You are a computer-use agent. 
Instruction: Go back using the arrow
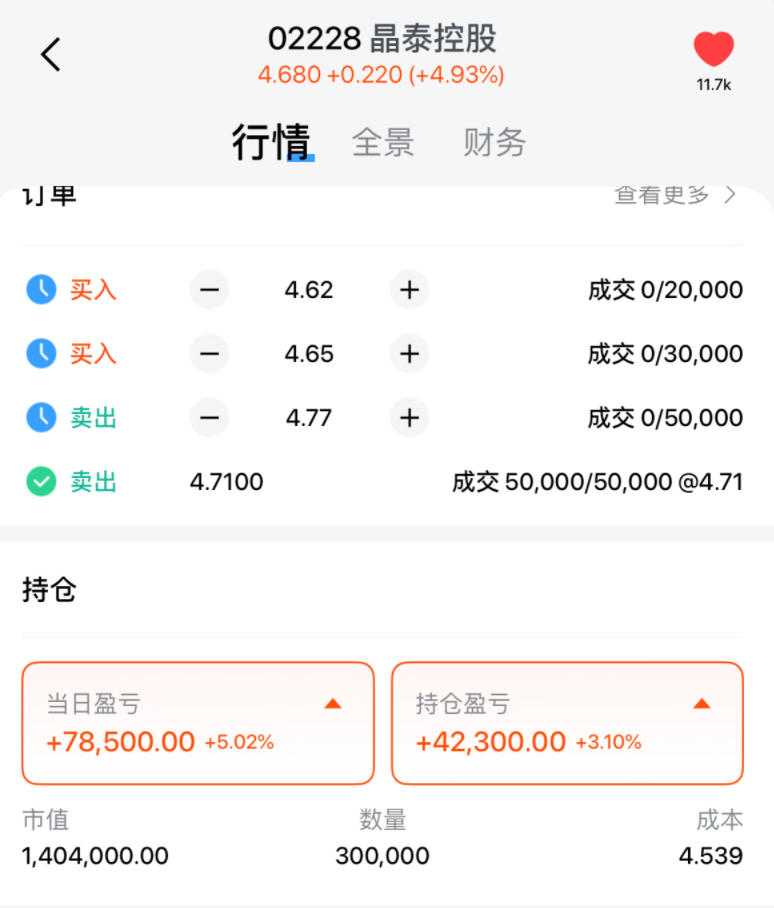[51, 54]
